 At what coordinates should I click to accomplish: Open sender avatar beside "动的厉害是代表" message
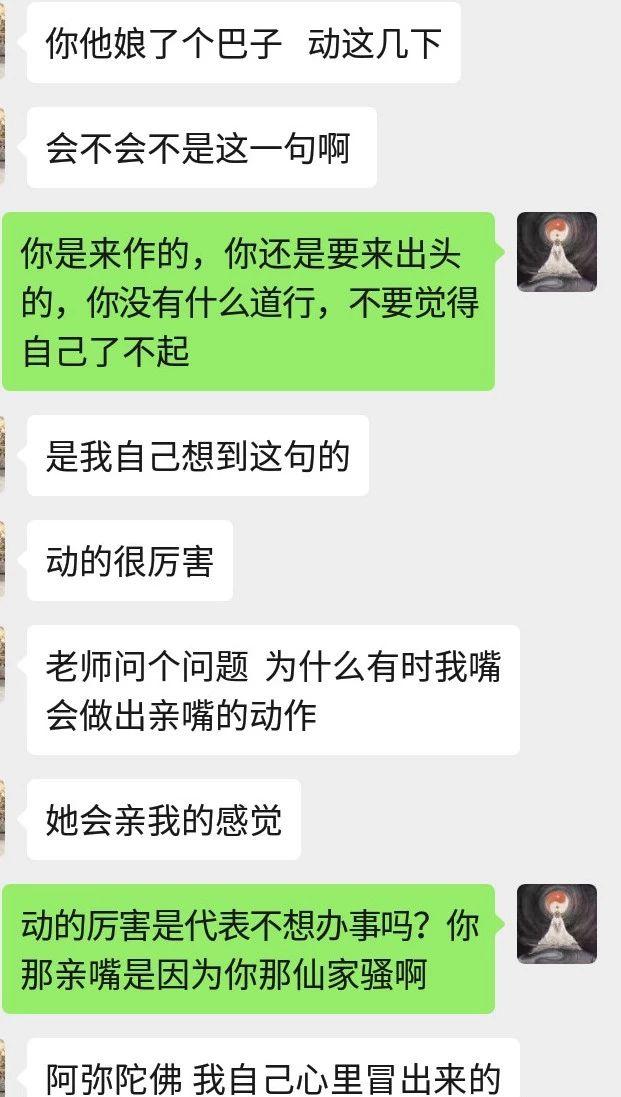point(557,924)
